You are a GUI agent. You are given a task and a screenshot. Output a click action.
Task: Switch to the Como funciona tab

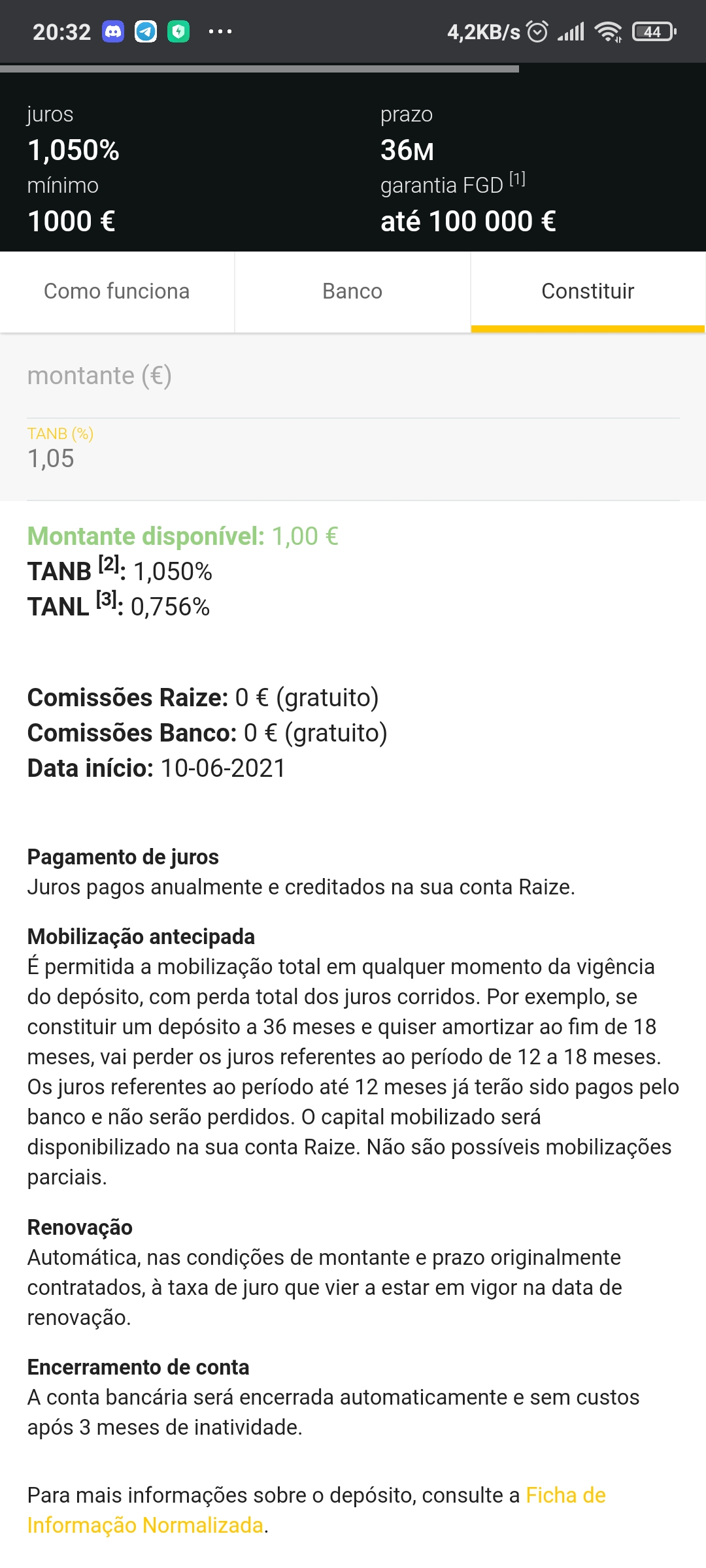click(x=117, y=291)
